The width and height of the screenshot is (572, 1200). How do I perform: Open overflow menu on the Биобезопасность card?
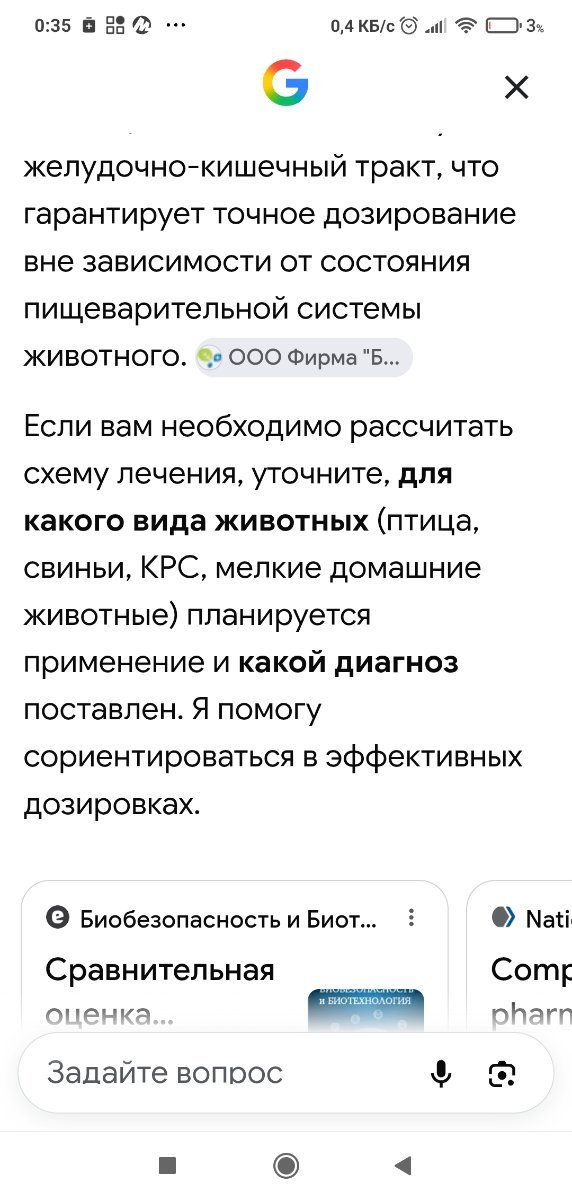coord(411,918)
